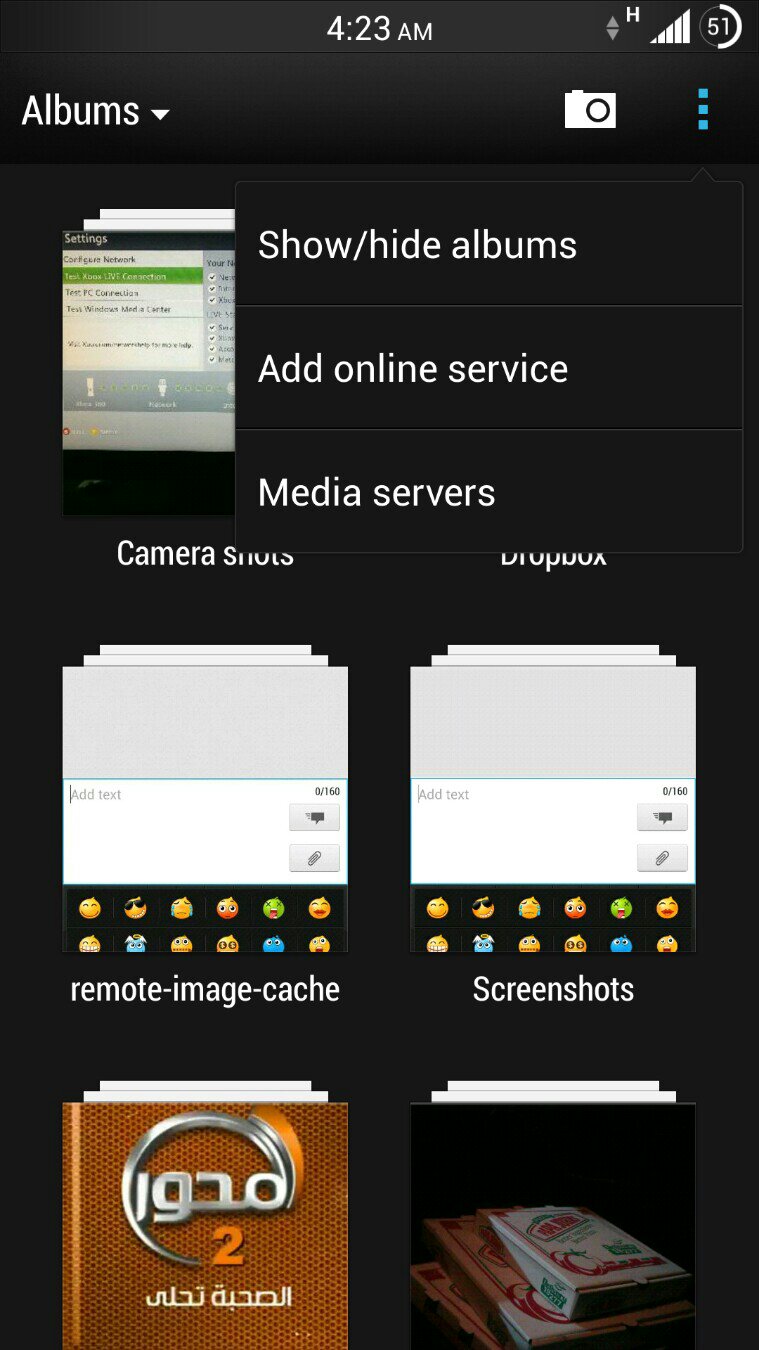Open the camera from toolbar
Screen dimensions: 759x1350
(590, 110)
